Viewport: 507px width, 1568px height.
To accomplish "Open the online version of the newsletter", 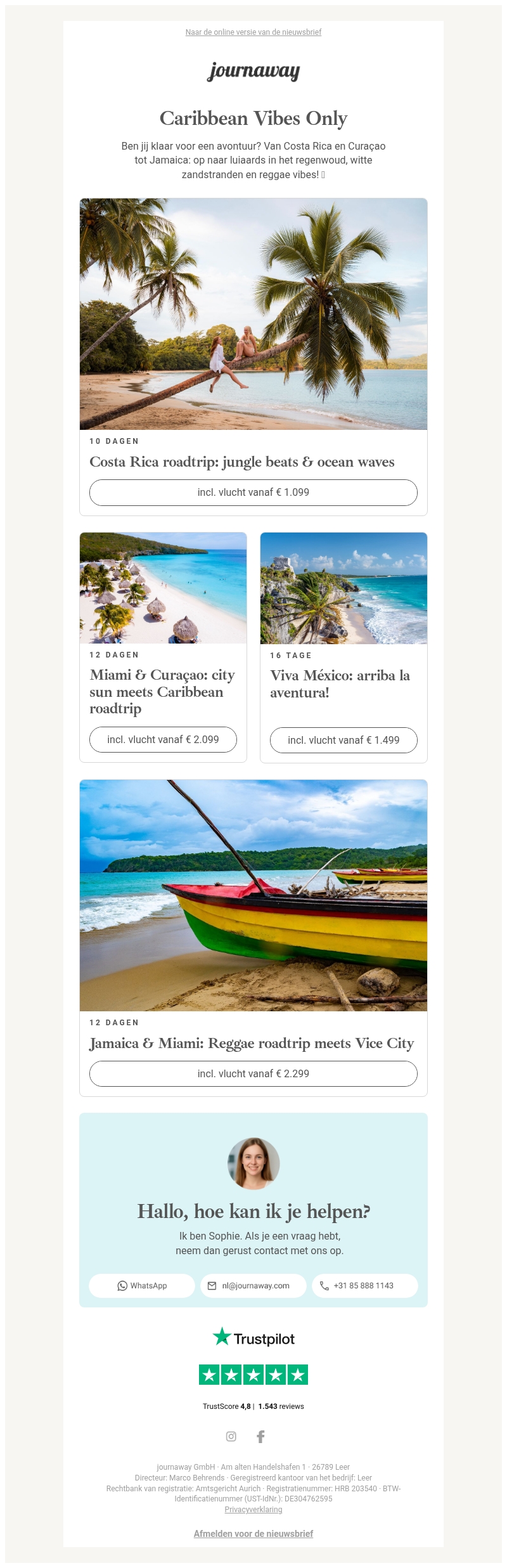I will point(253,32).
